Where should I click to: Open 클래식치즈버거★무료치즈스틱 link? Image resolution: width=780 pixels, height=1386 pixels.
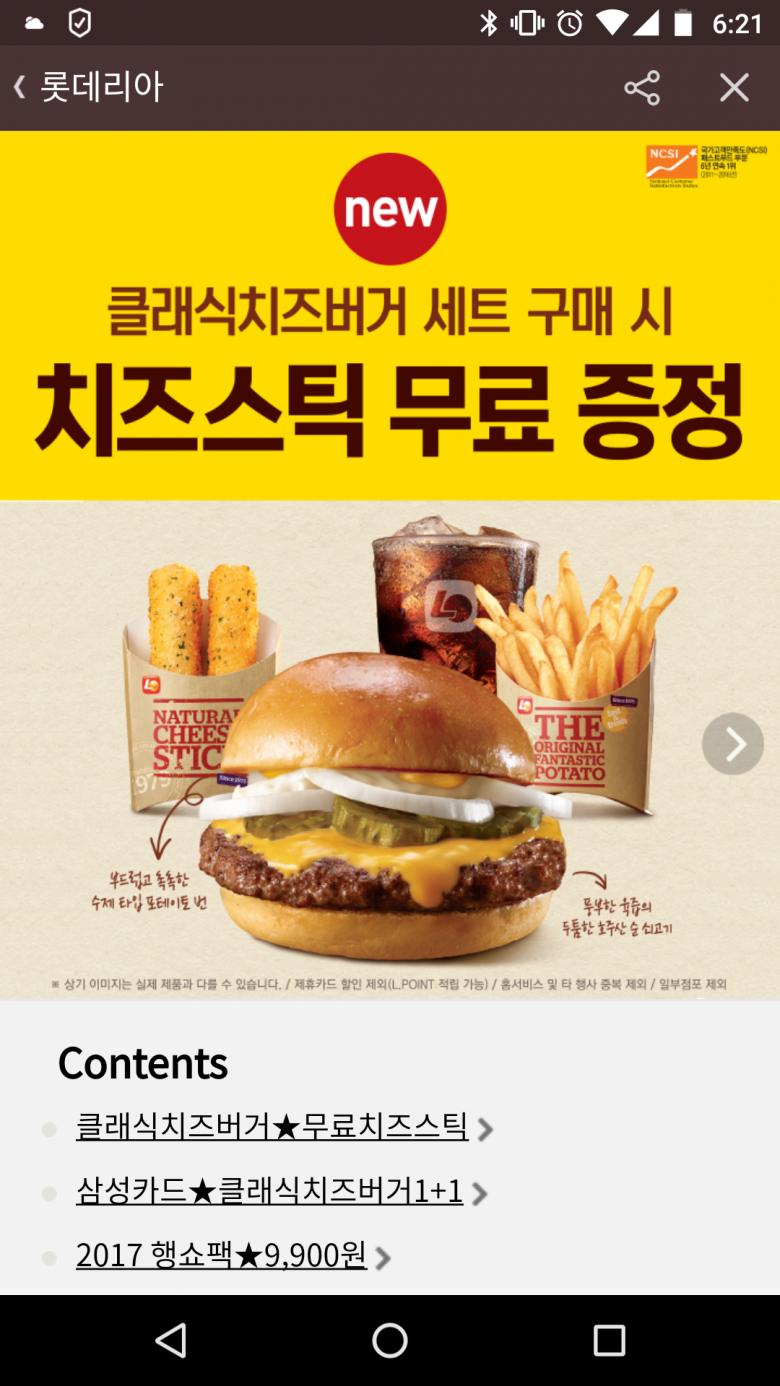[x=272, y=1127]
